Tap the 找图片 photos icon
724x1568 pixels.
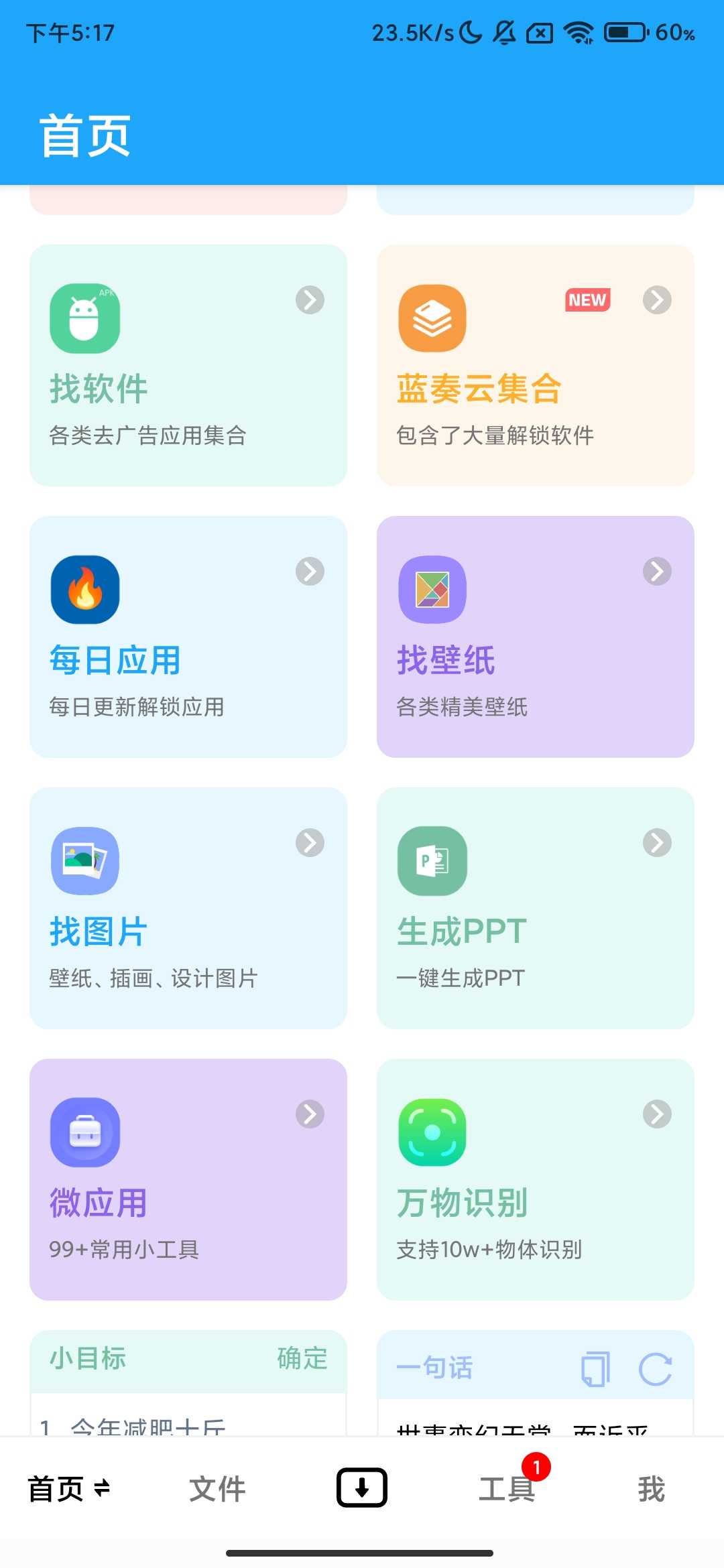coord(84,861)
